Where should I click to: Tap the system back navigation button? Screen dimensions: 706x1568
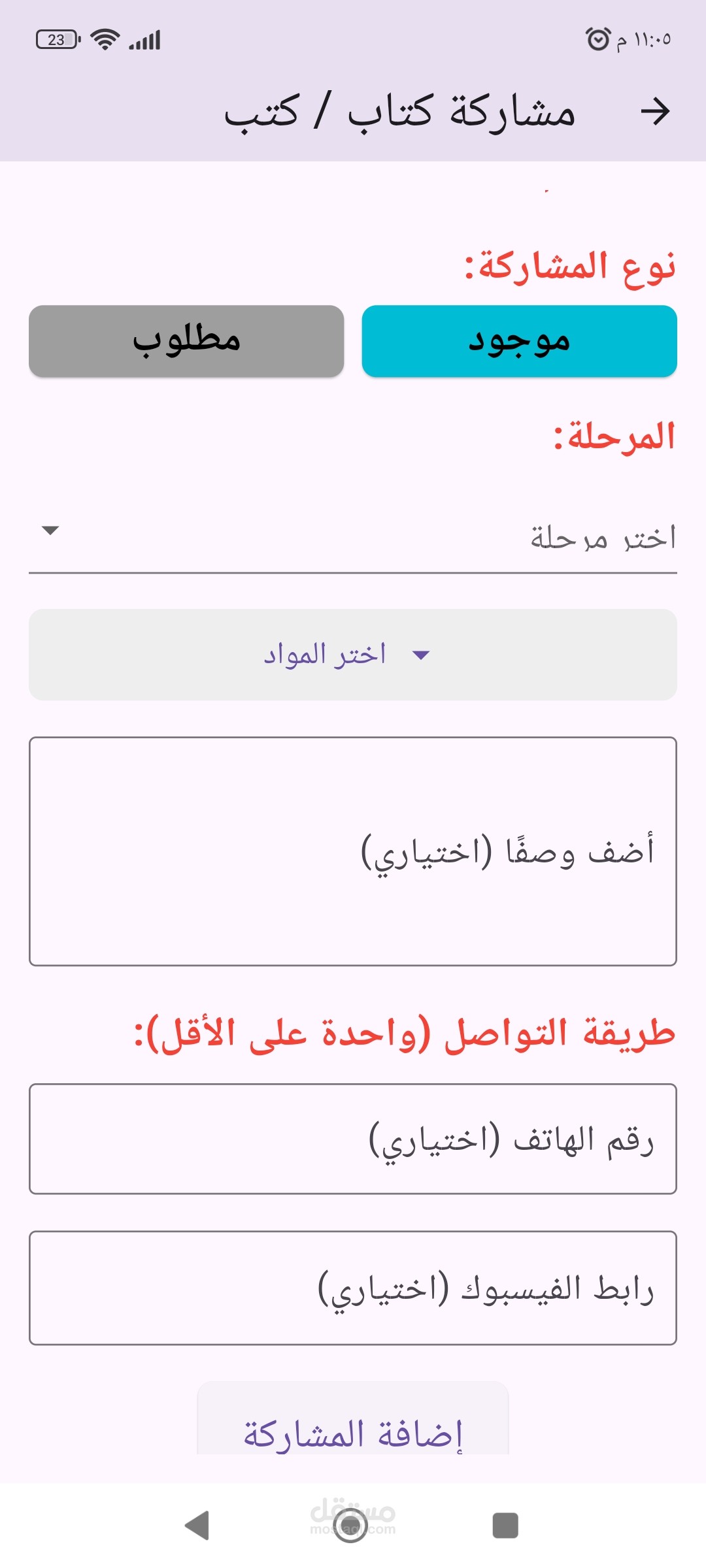tap(197, 1526)
